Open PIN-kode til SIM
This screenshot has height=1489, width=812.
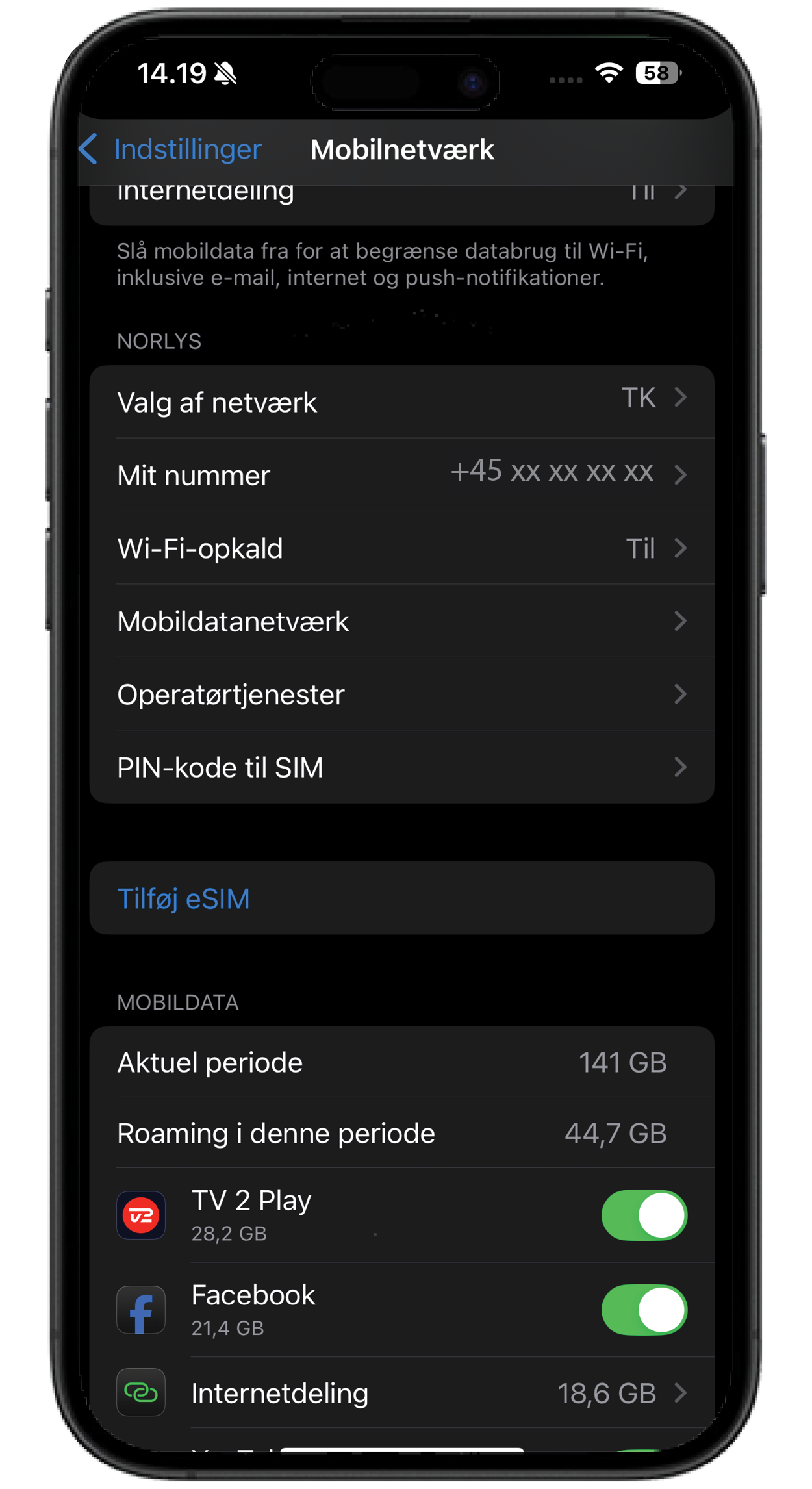click(402, 767)
